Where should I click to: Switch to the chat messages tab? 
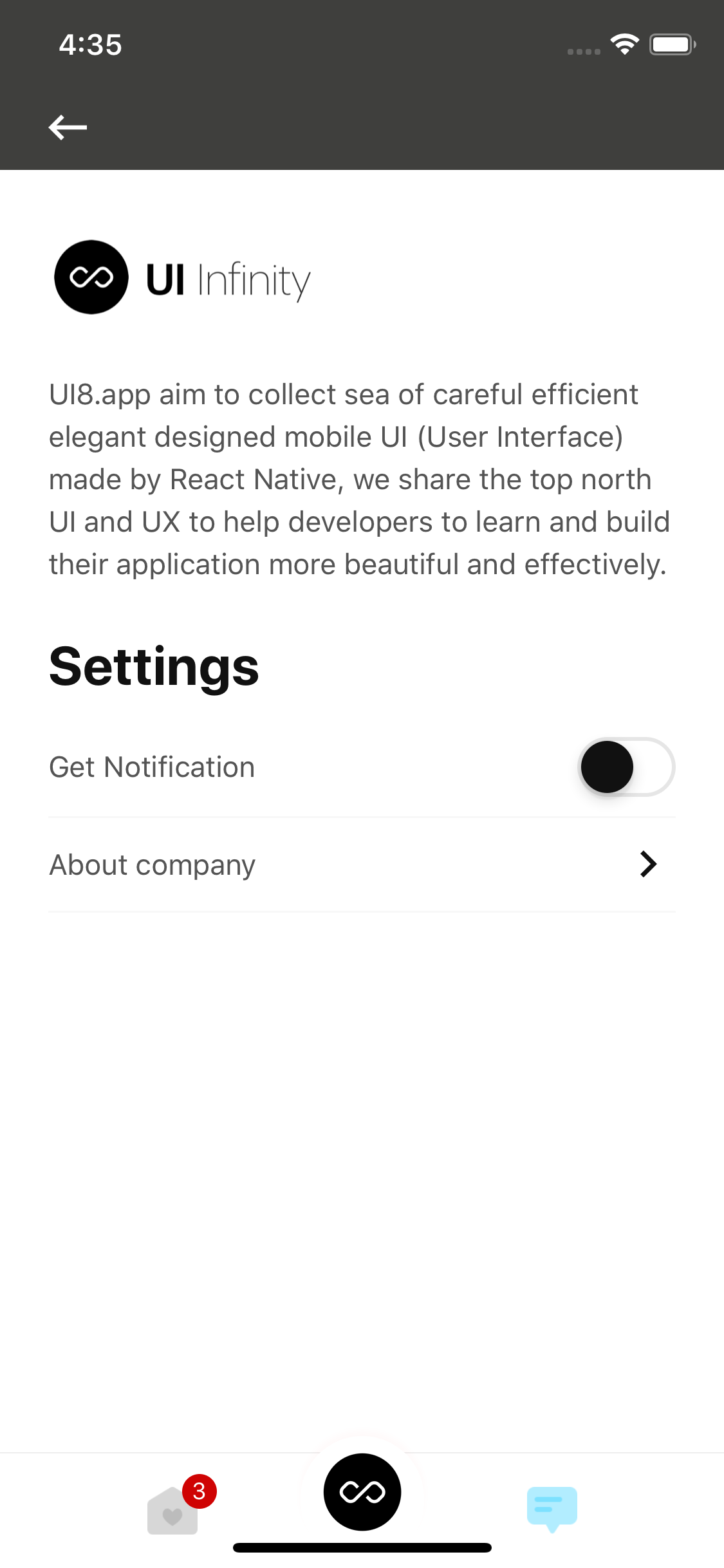point(552,1508)
